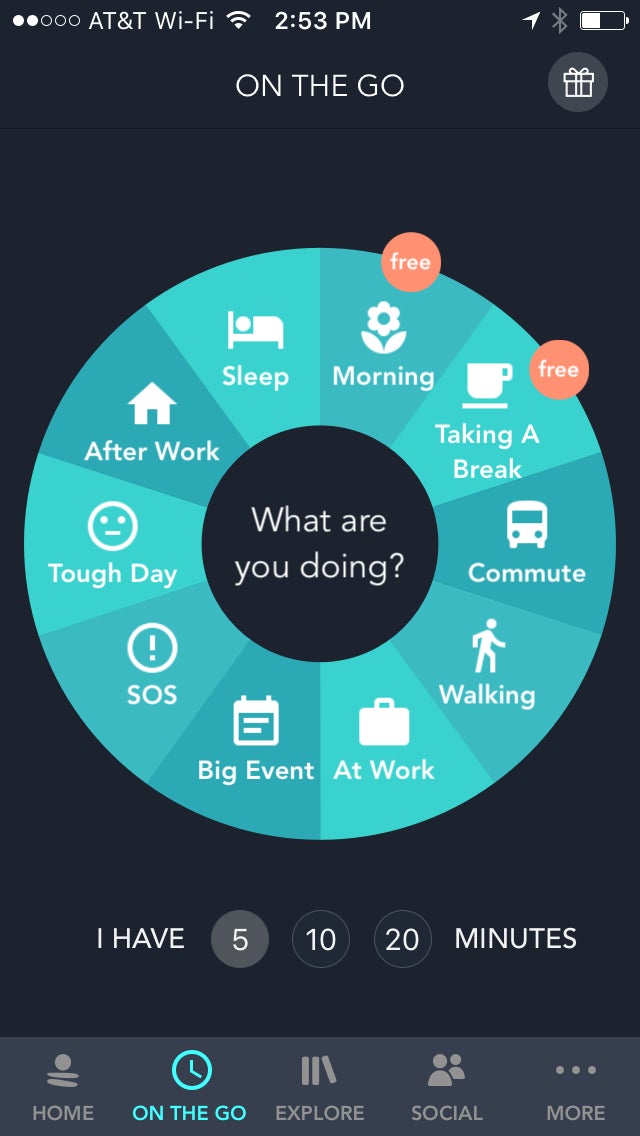The width and height of the screenshot is (640, 1136).
Task: Set duration to 10 minutes
Action: click(x=321, y=939)
